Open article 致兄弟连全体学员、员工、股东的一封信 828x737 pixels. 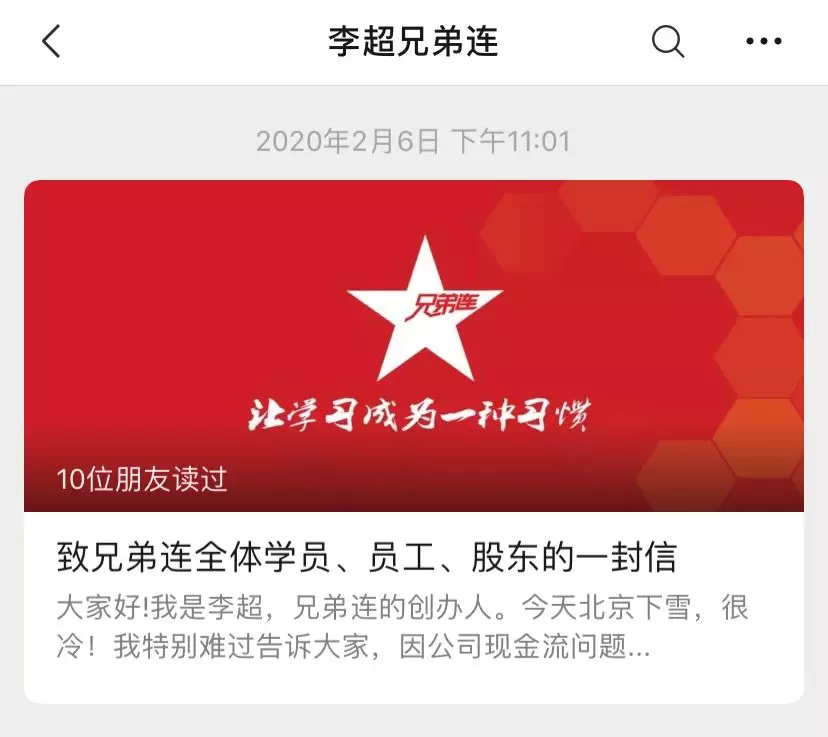[x=367, y=557]
